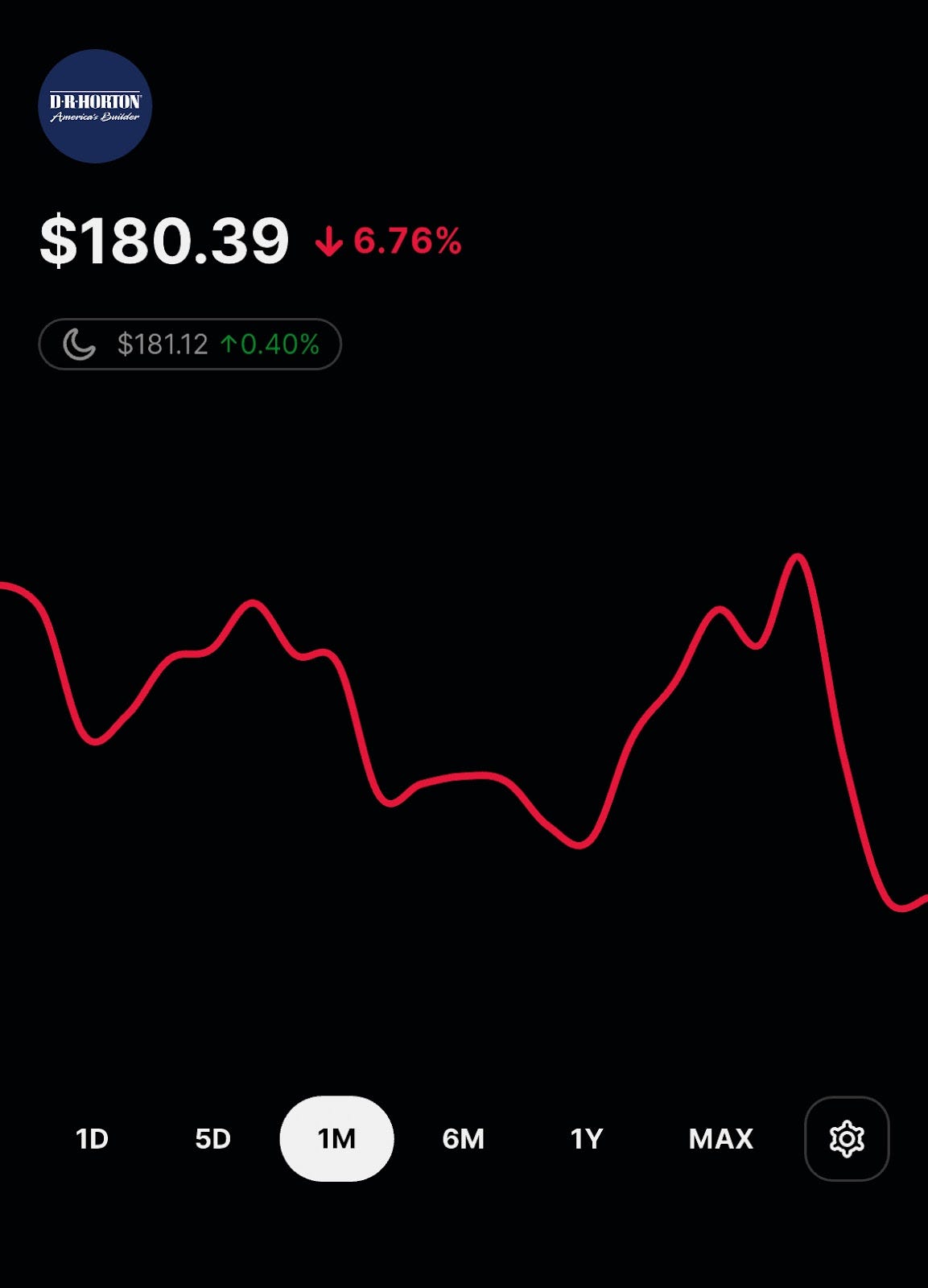Screen dimensions: 928x1288
Task: Switch the chart to 1D range
Action: pos(92,1139)
